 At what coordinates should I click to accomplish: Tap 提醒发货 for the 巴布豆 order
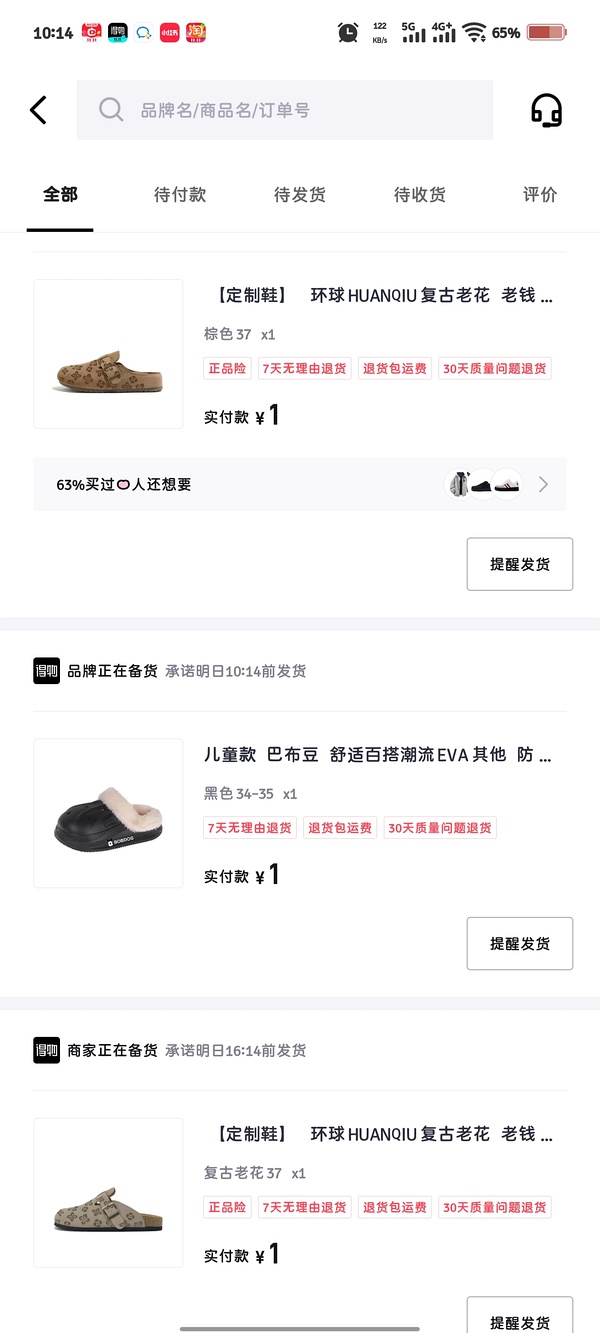tap(520, 943)
